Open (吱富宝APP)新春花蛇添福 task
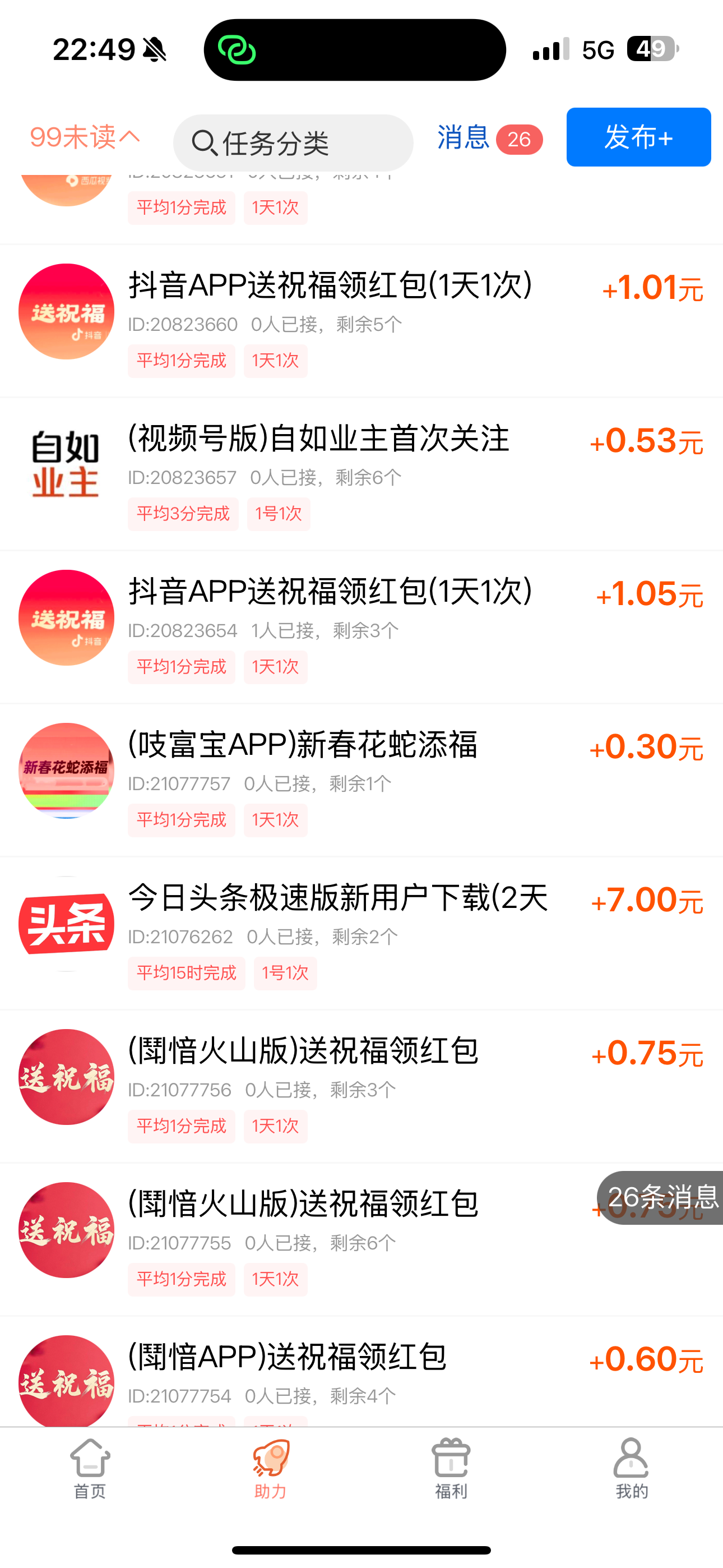This screenshot has width=723, height=1568. pos(361,780)
